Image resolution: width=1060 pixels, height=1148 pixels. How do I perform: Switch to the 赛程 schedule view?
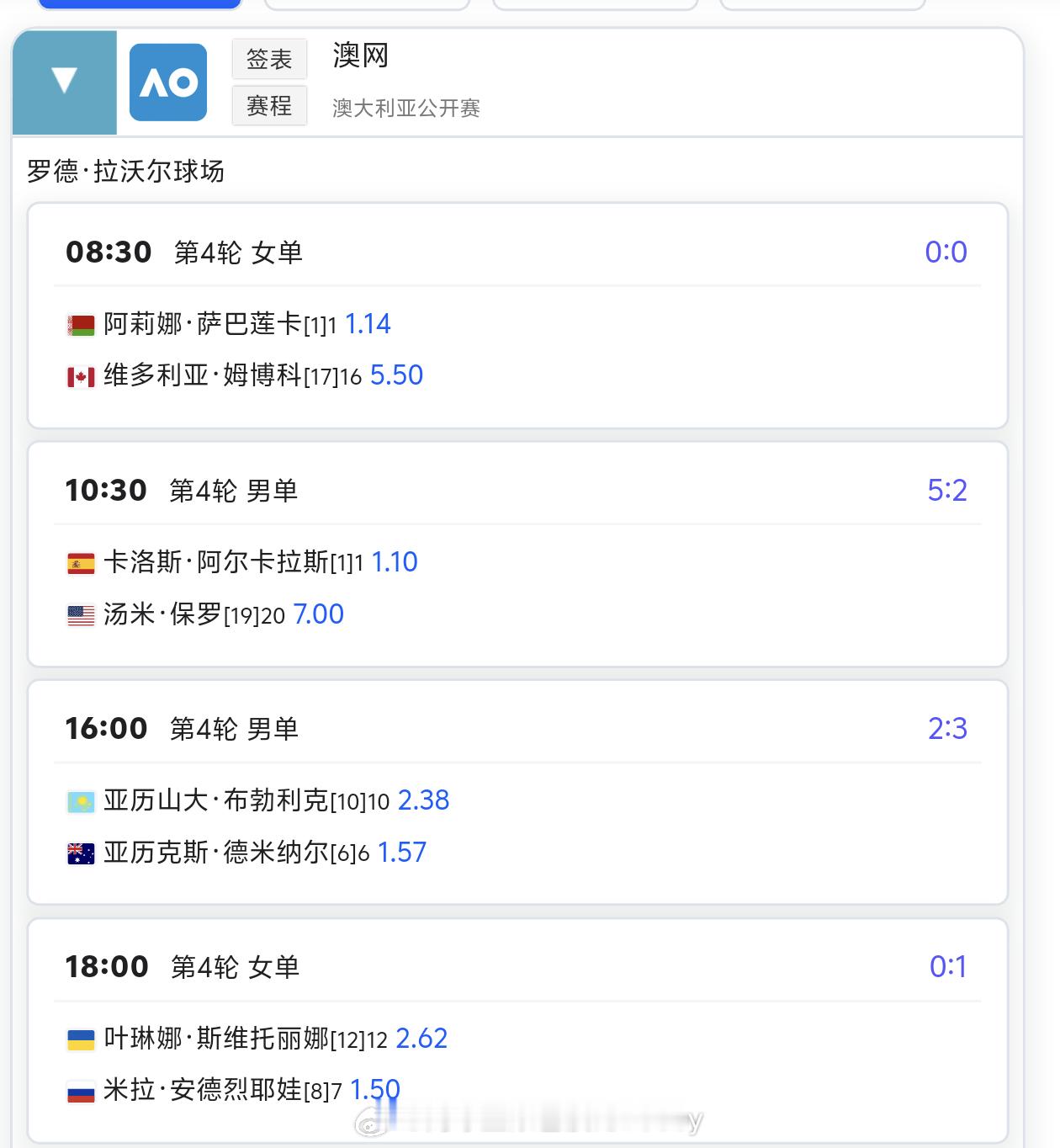[268, 105]
